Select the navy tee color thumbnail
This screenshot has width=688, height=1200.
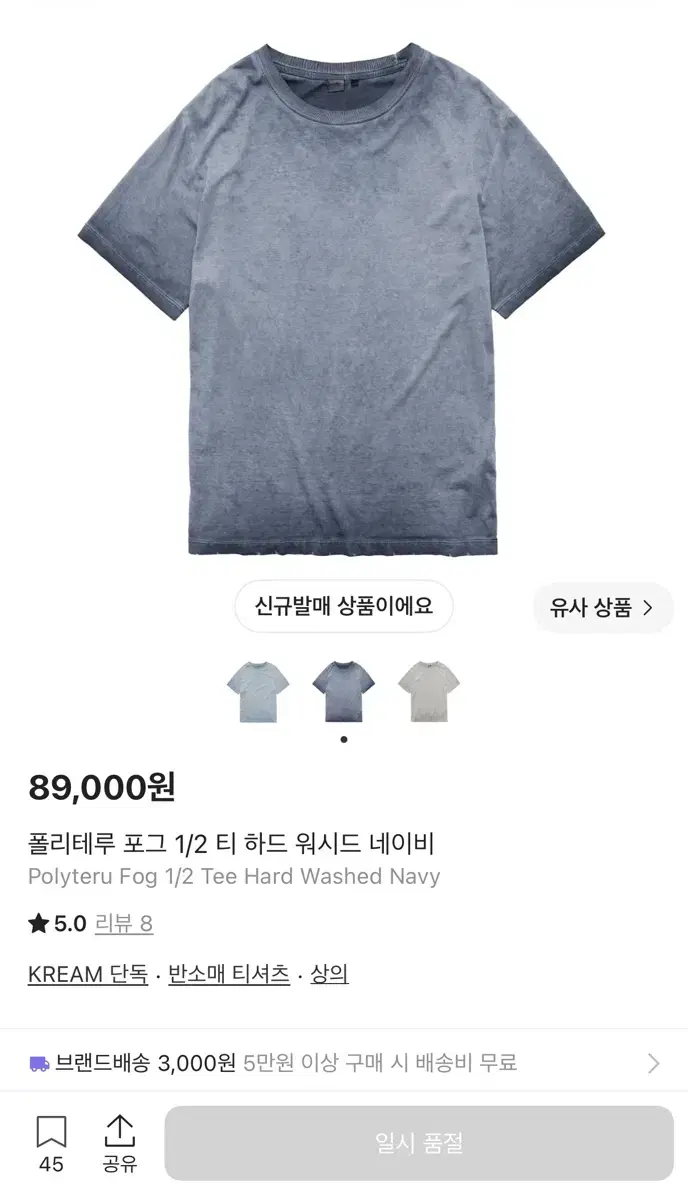point(344,692)
